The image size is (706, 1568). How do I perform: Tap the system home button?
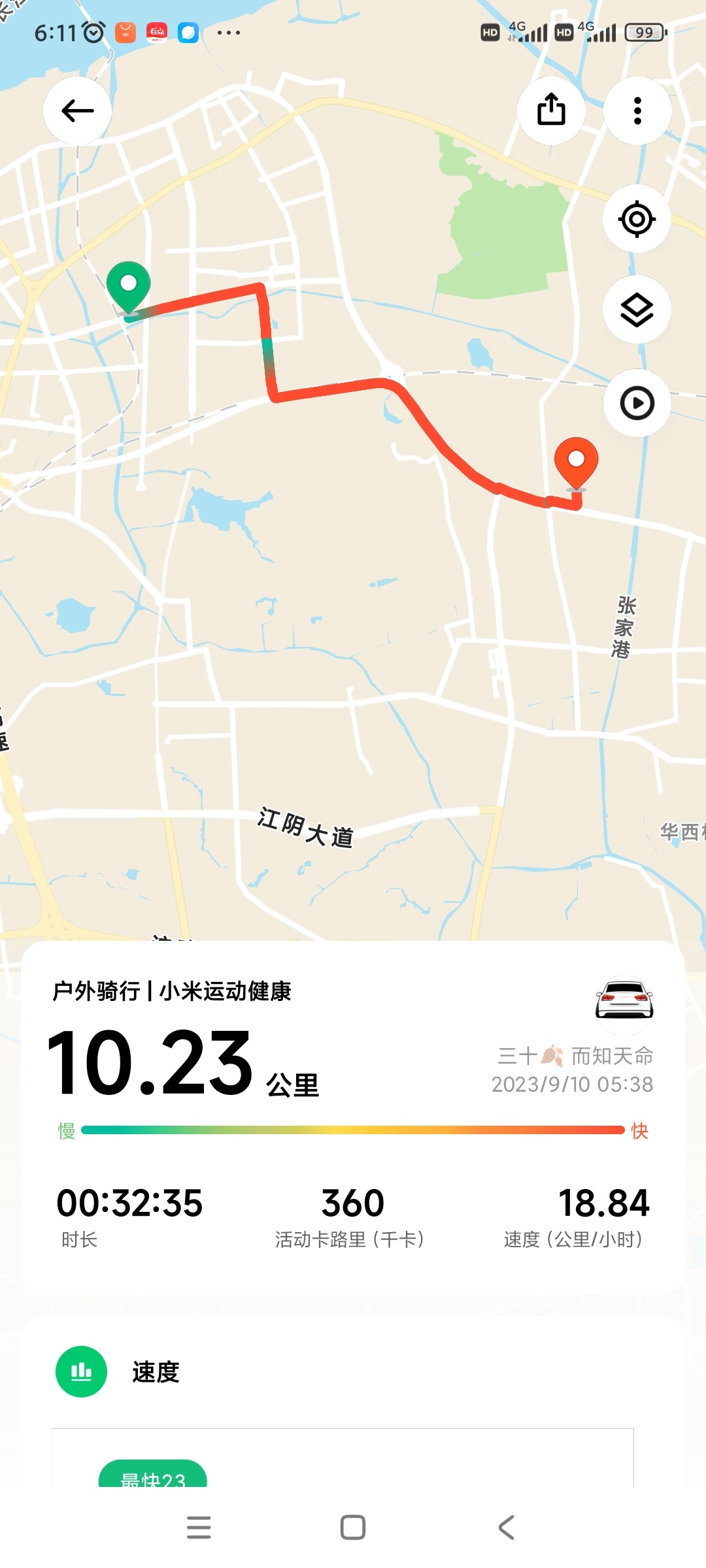click(353, 1527)
